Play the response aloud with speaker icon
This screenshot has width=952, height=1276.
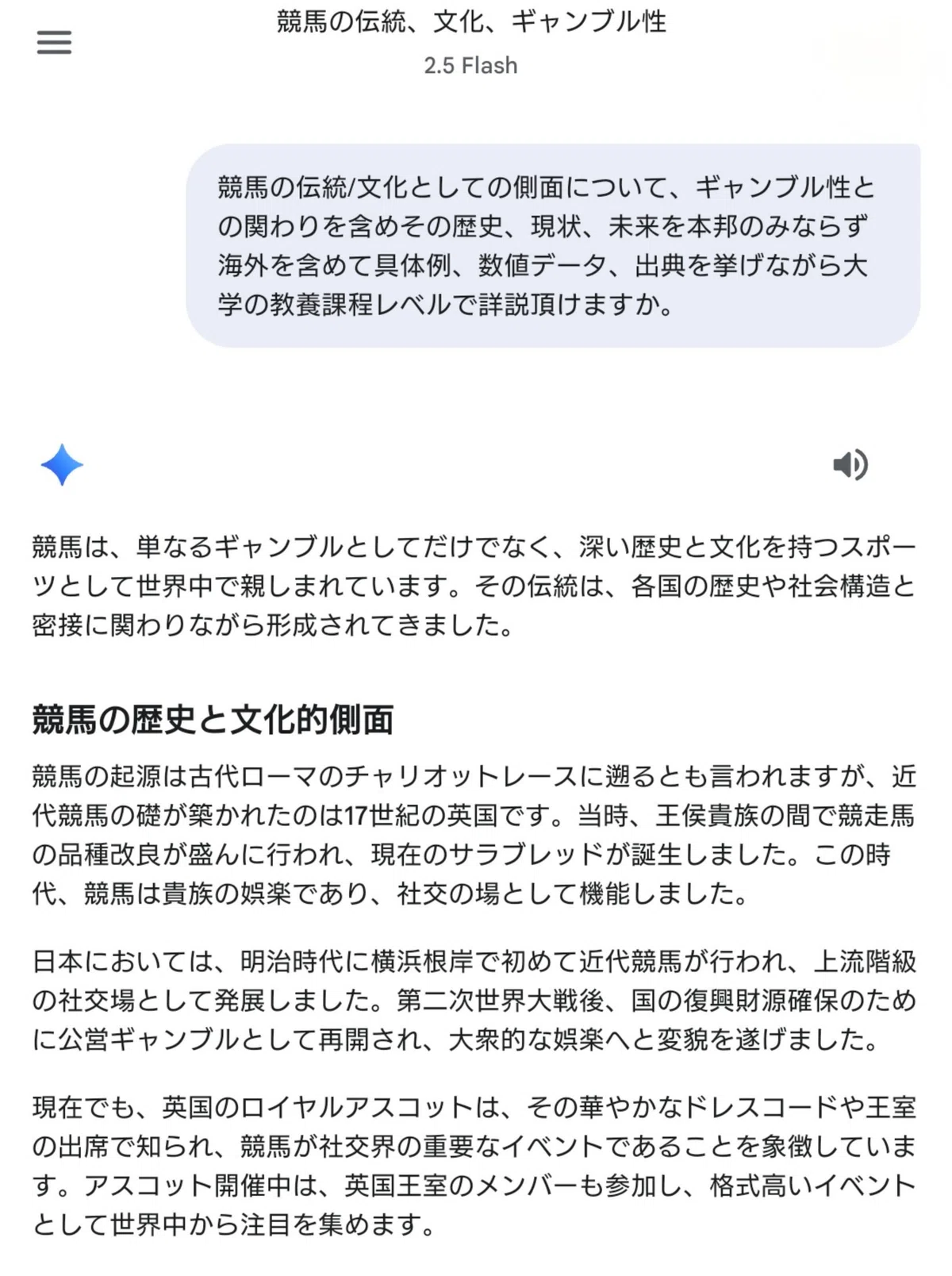coord(850,464)
